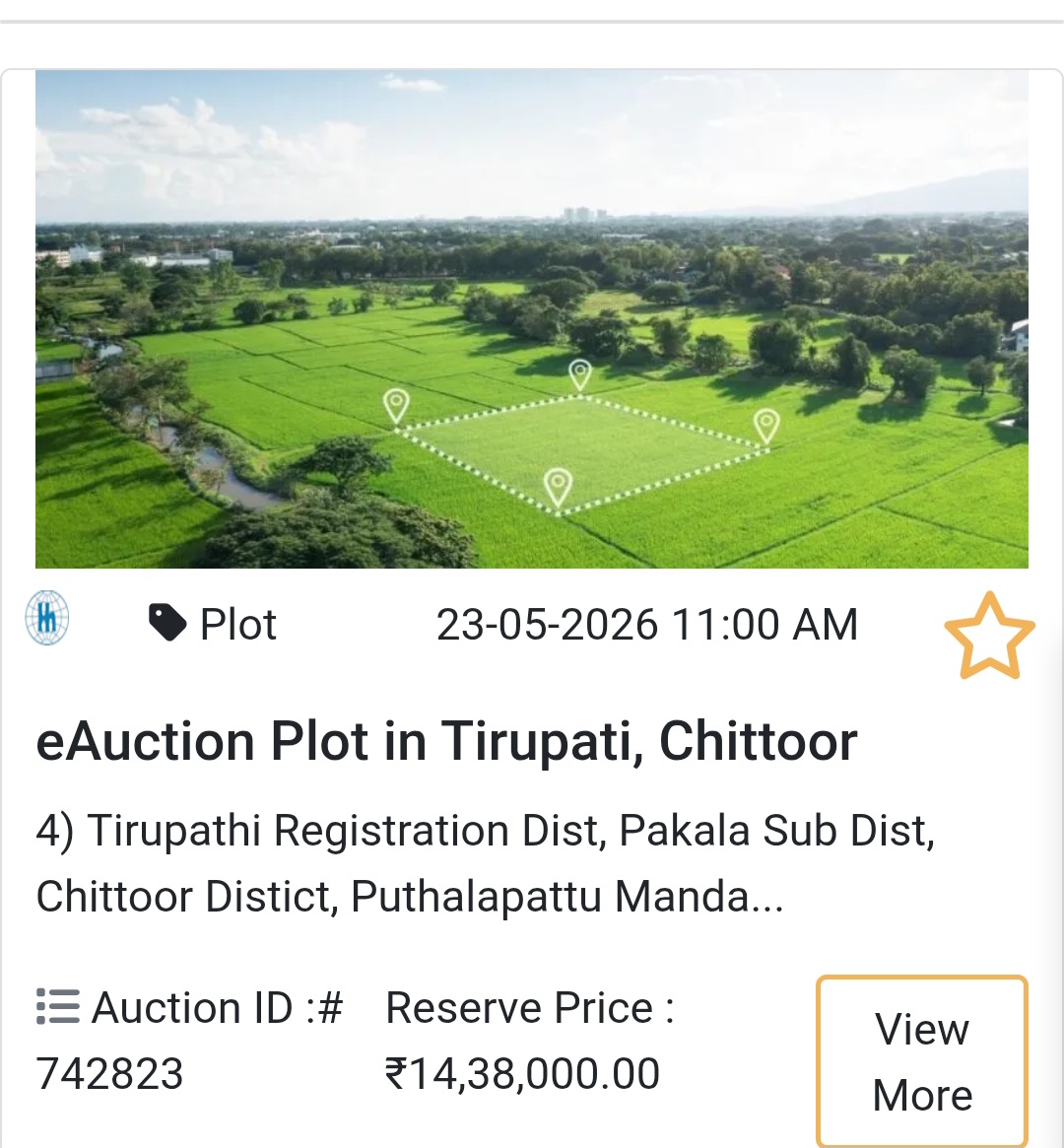Screen dimensions: 1064x1148
Task: Open eAuction Plot in Tirupati, Chittoor listing
Action: tap(447, 740)
